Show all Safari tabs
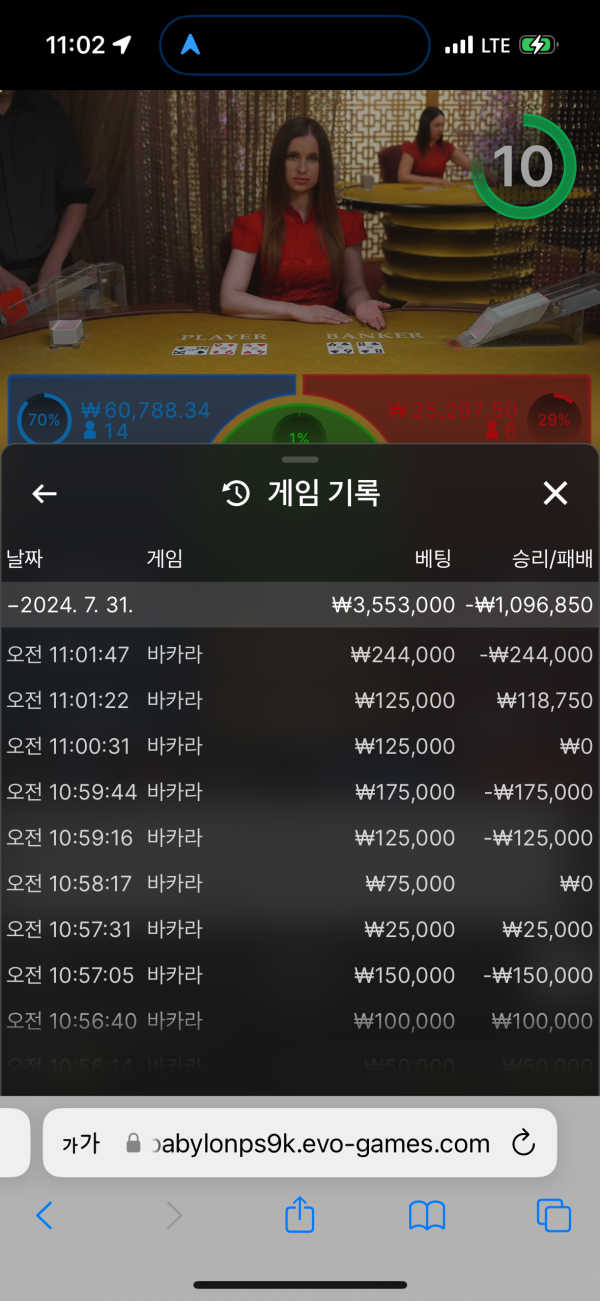The height and width of the screenshot is (1301, 600). coord(554,1215)
